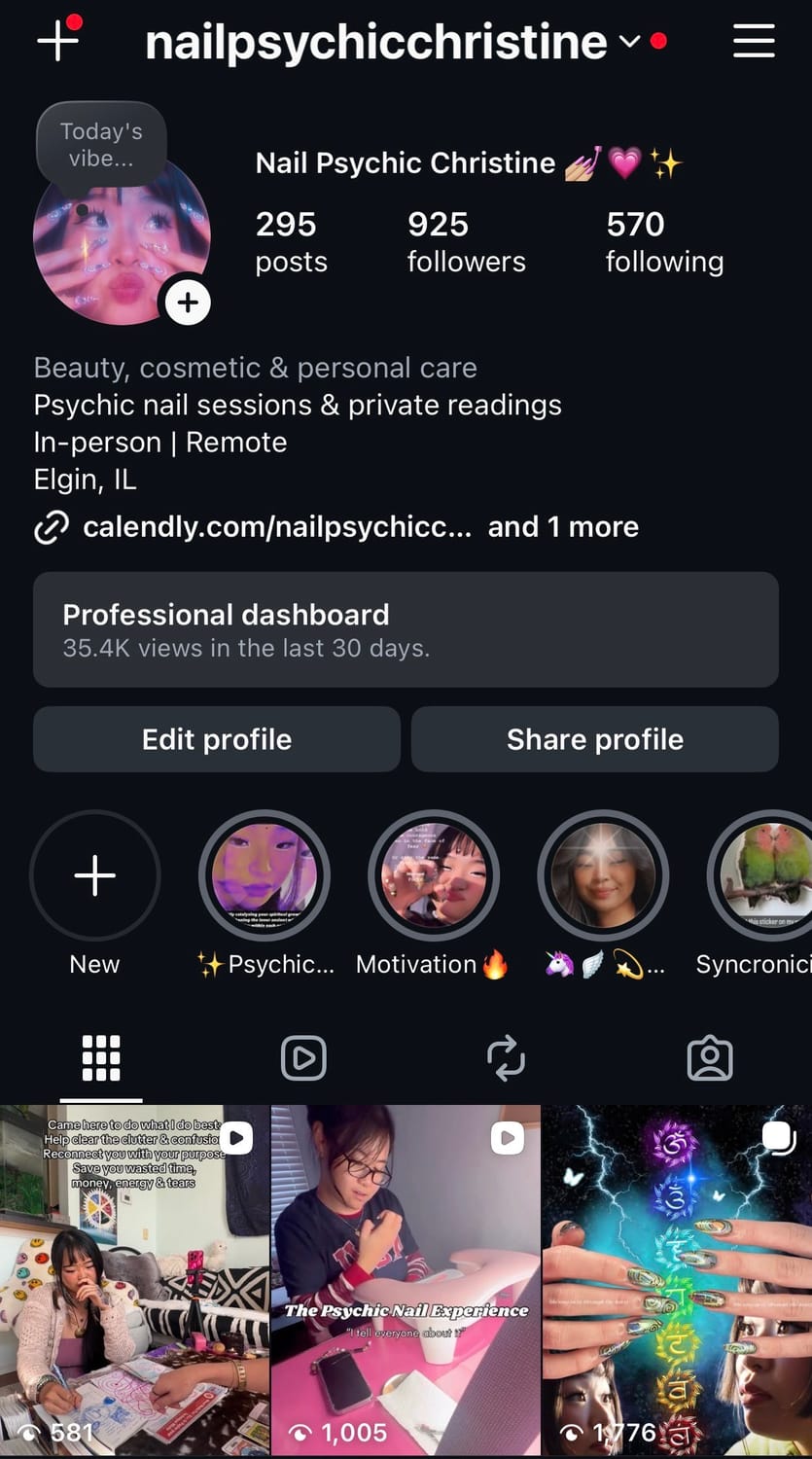The image size is (812, 1459).
Task: Open the Psychic story highlight
Action: (265, 875)
